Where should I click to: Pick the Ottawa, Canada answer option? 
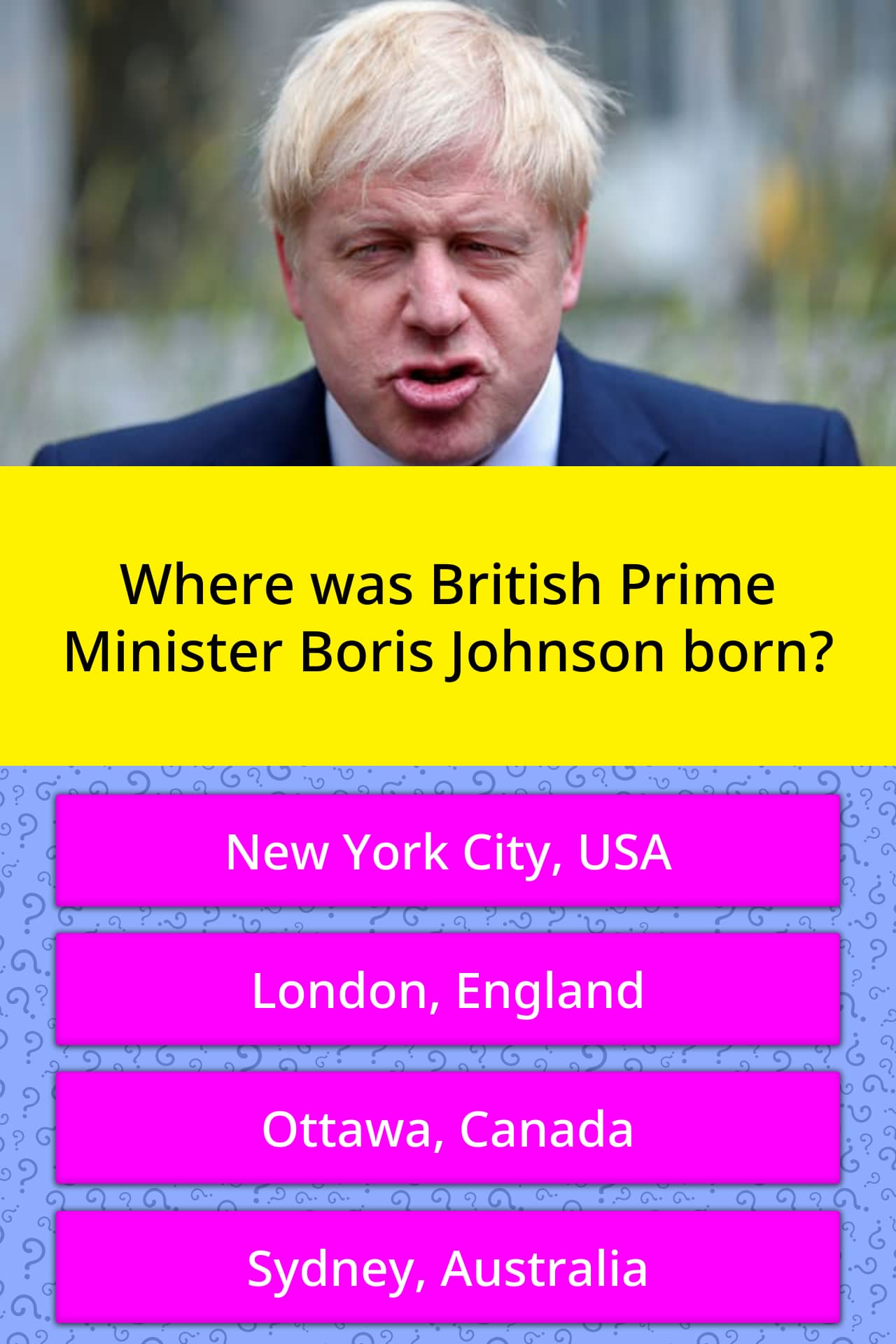click(448, 1128)
